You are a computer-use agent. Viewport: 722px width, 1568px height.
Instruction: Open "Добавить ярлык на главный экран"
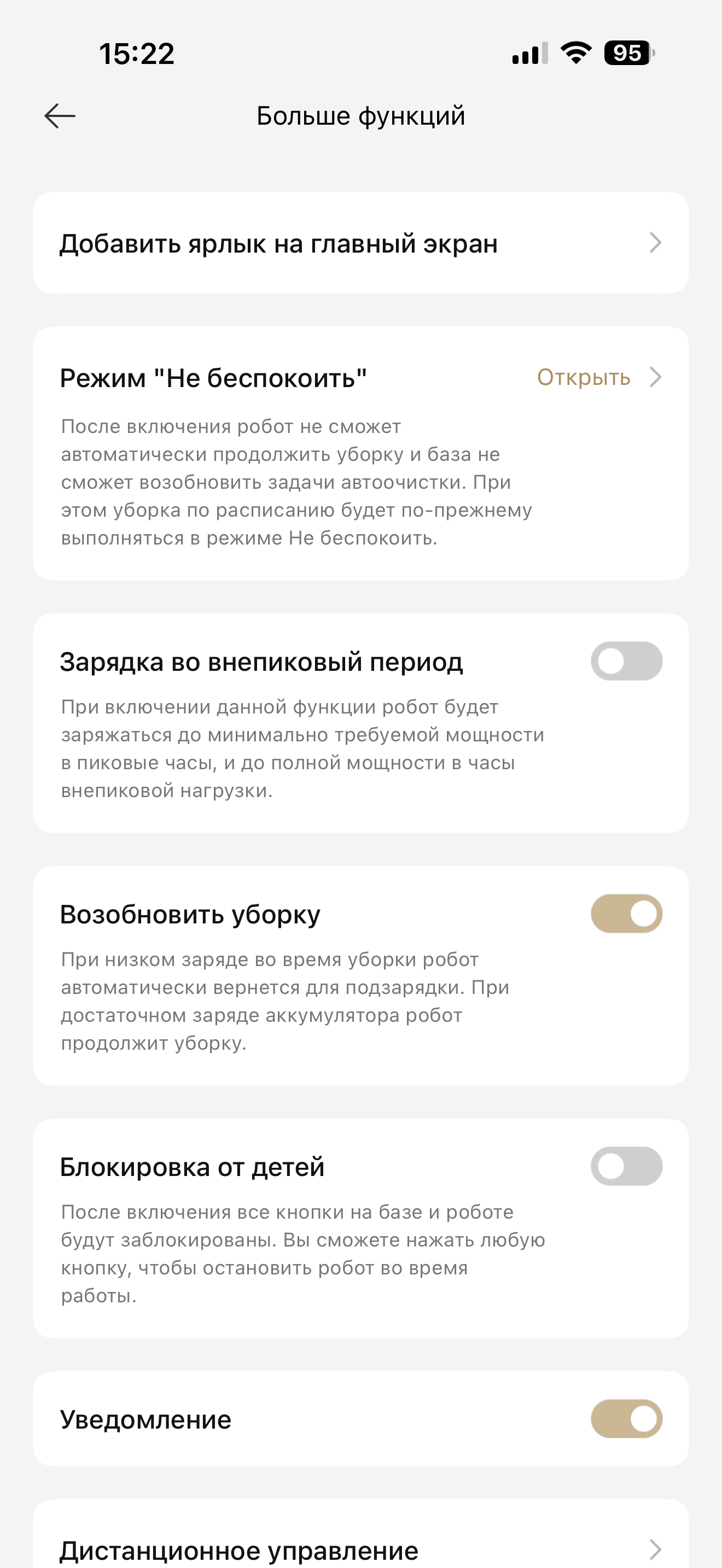coord(360,243)
